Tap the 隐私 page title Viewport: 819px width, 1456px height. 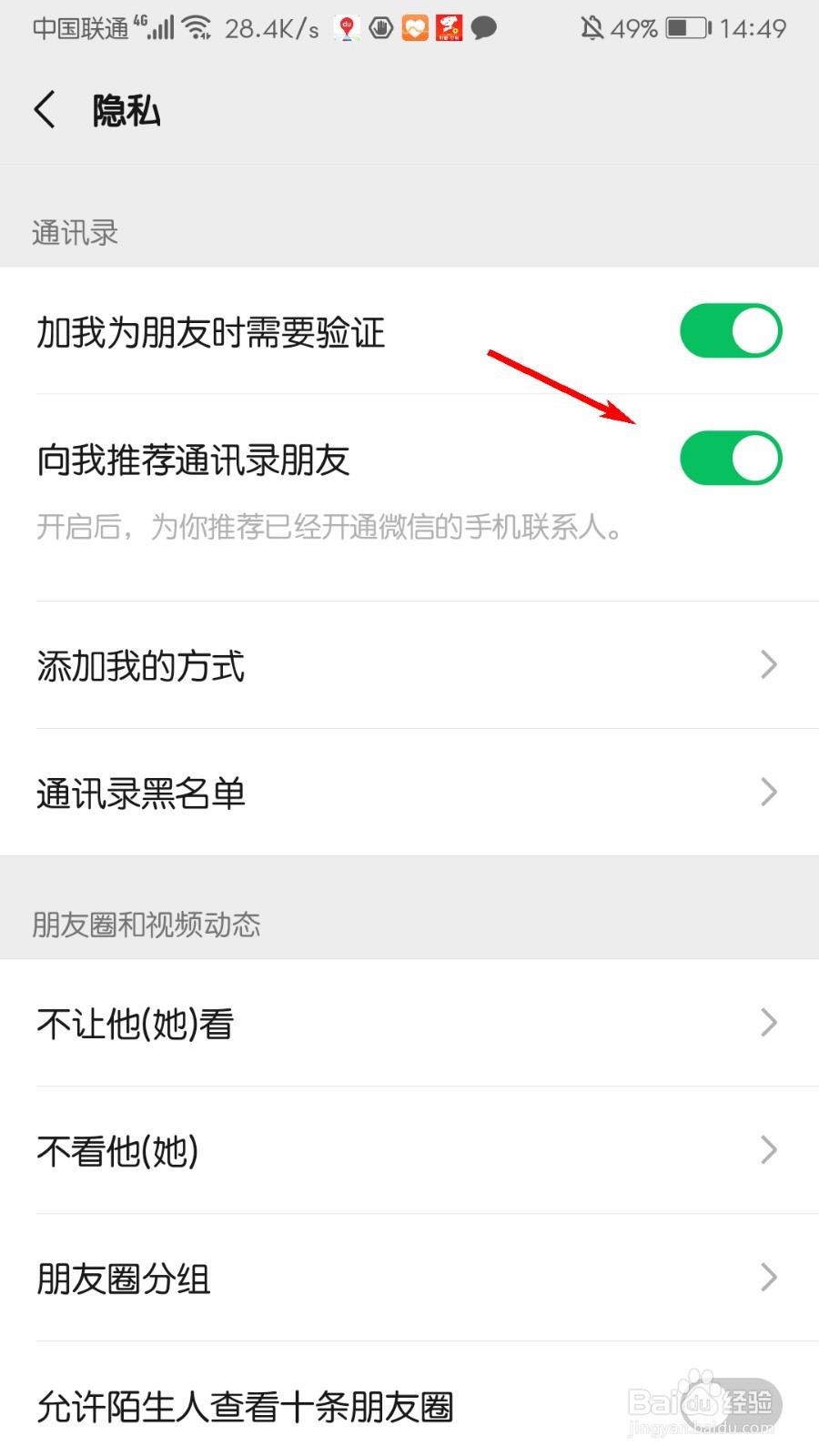coord(126,108)
